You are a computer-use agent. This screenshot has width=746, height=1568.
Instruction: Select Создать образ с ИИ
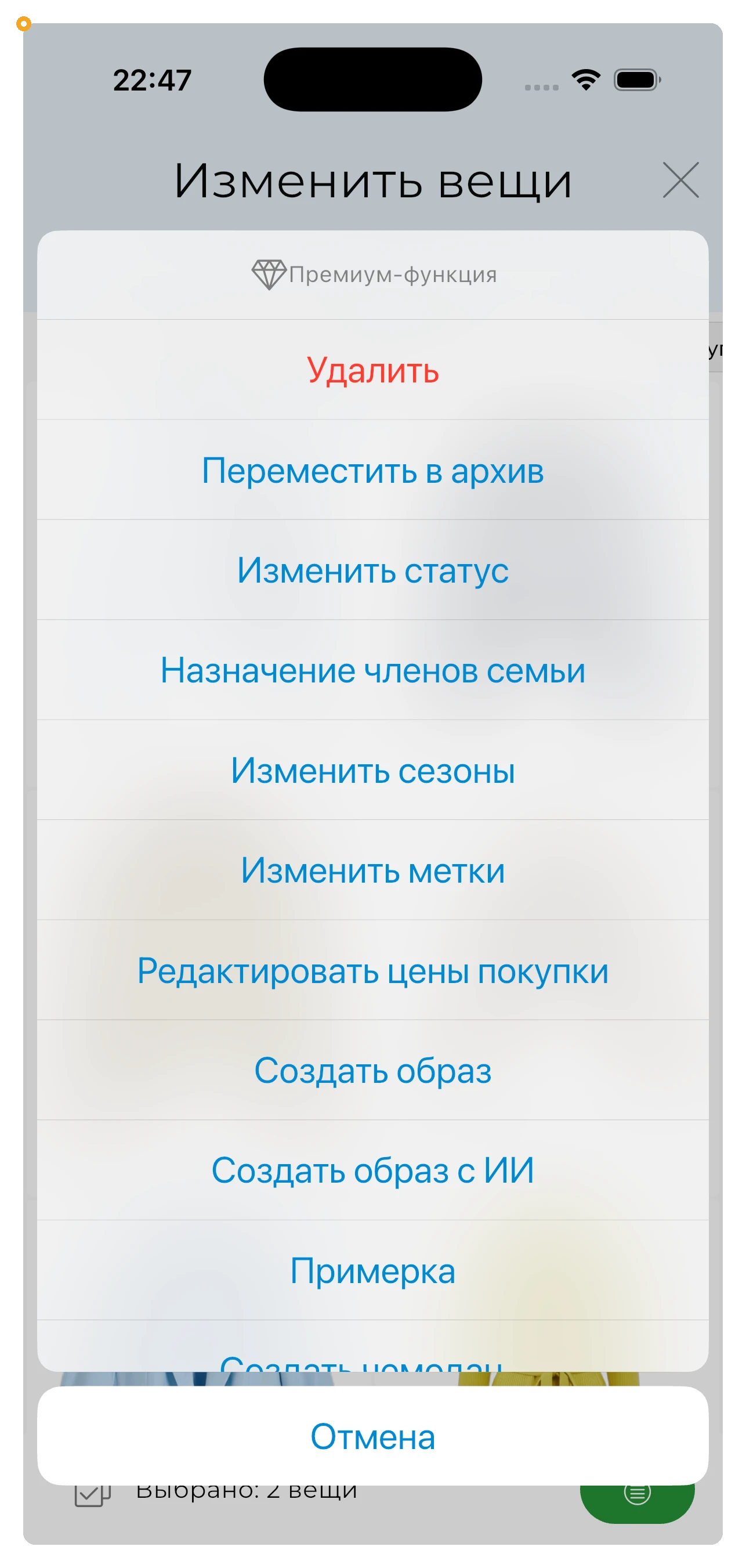[372, 1170]
